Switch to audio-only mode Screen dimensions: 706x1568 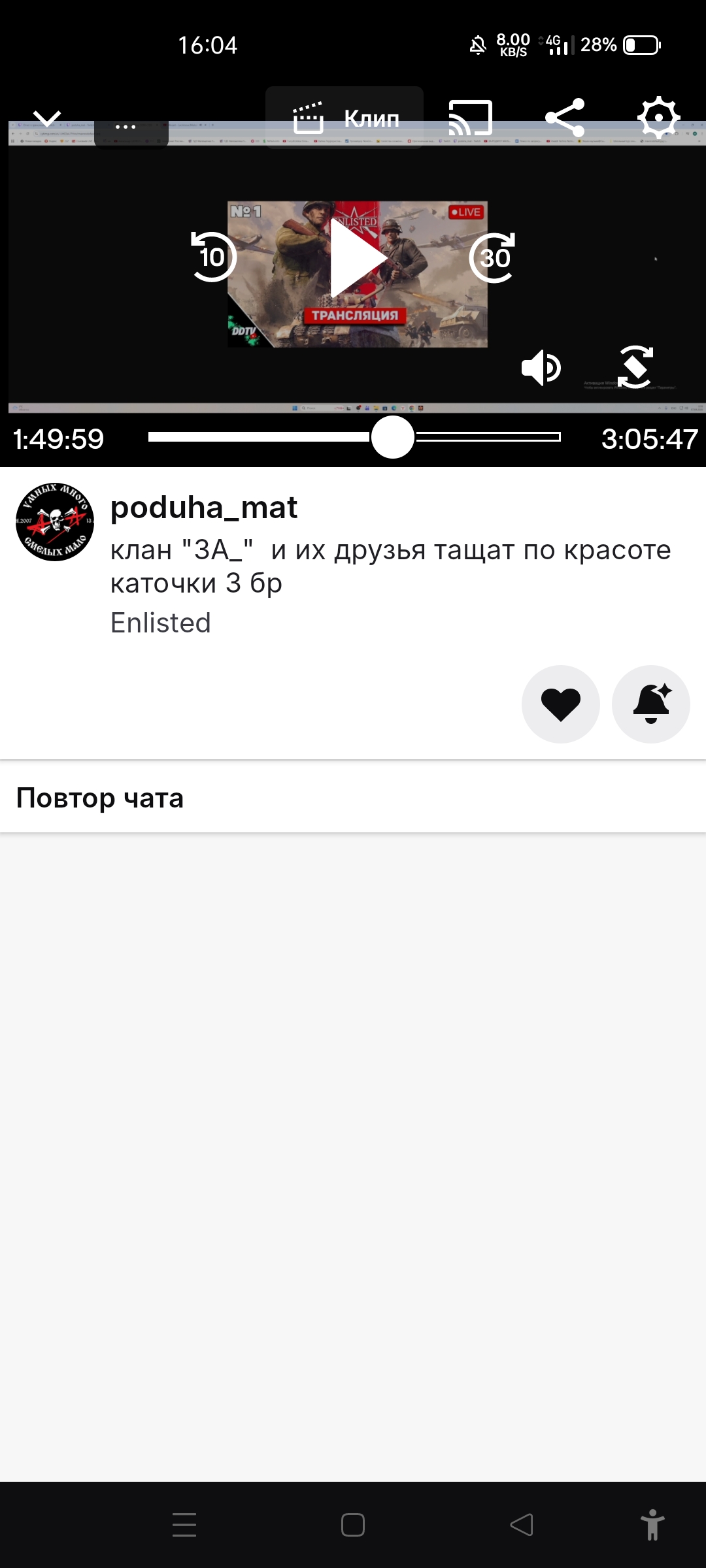click(x=541, y=368)
